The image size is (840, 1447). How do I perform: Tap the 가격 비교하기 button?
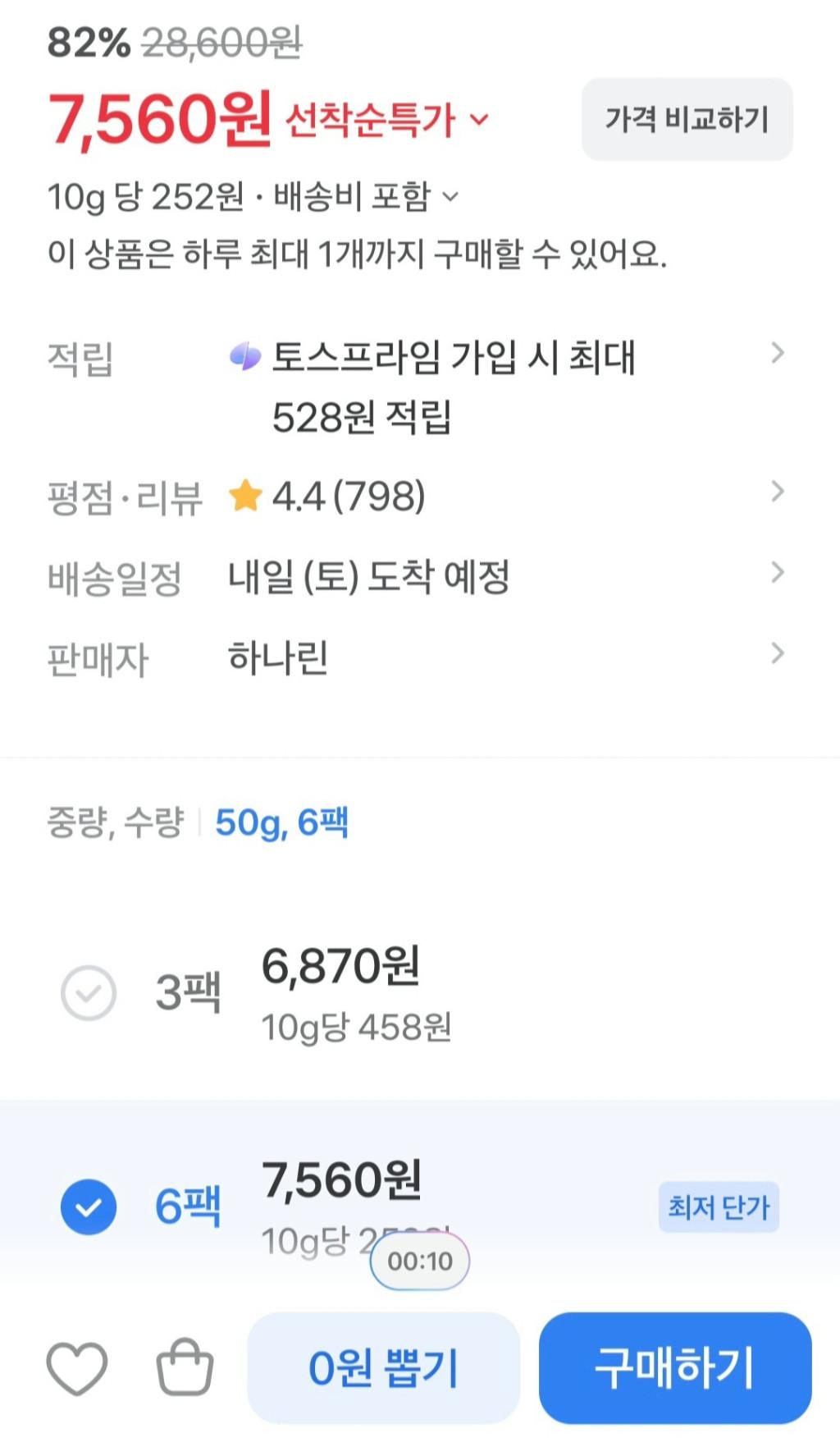tap(687, 119)
